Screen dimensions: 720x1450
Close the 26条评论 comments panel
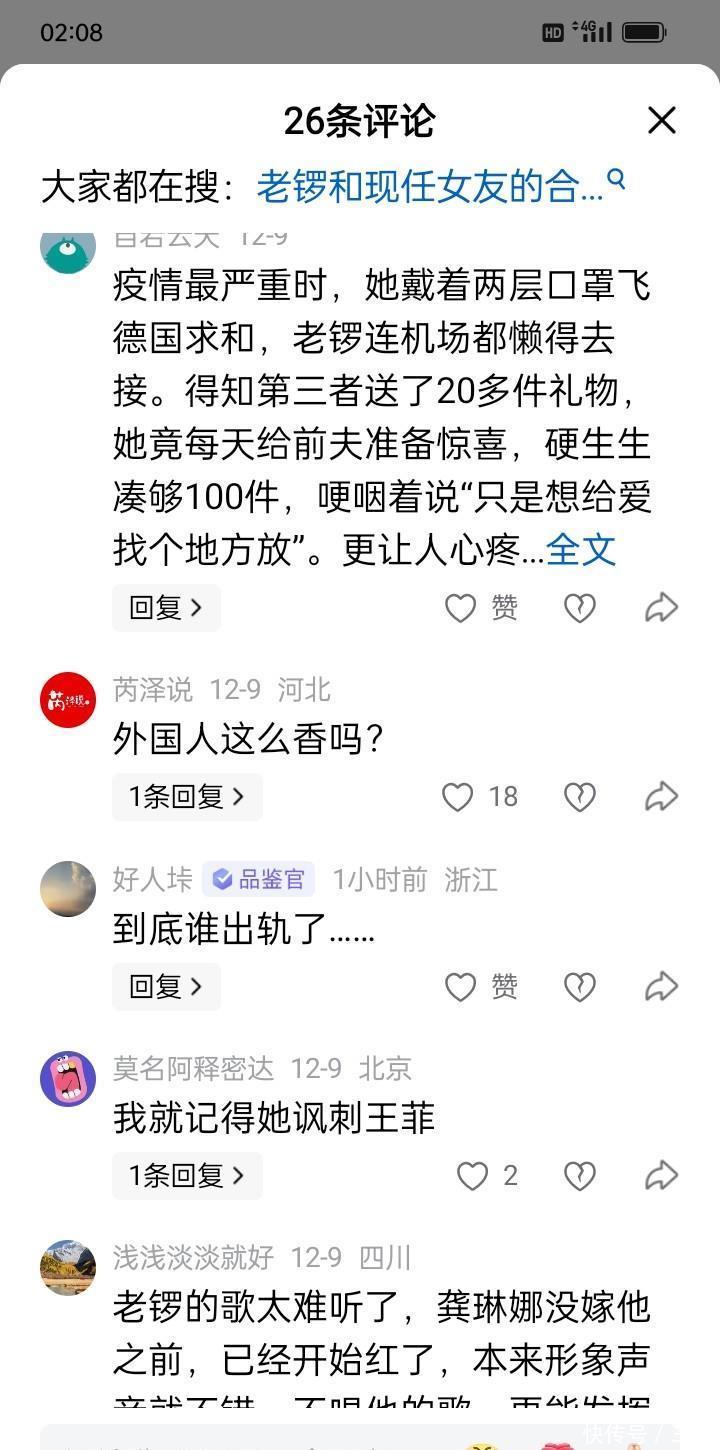click(x=662, y=121)
